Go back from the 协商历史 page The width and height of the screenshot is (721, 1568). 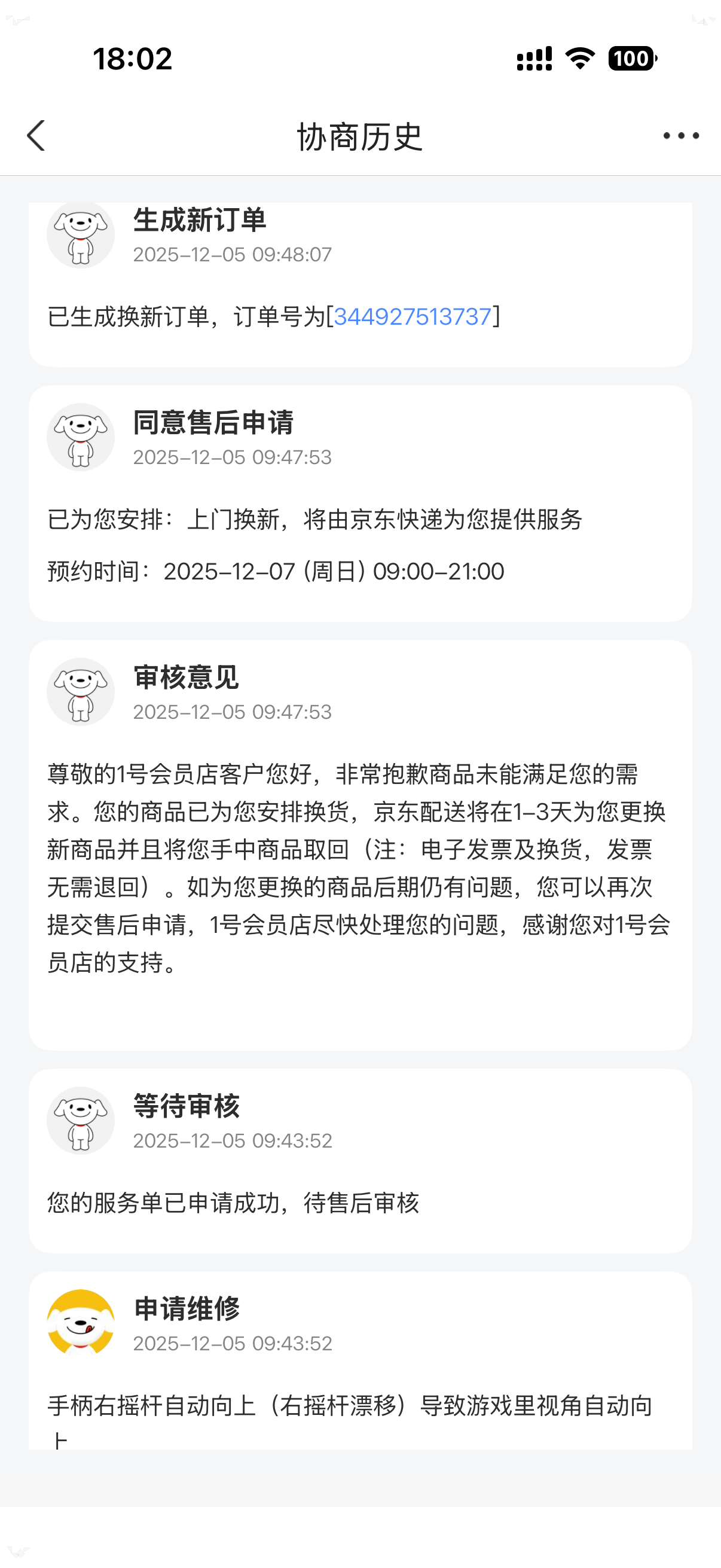pyautogui.click(x=36, y=135)
